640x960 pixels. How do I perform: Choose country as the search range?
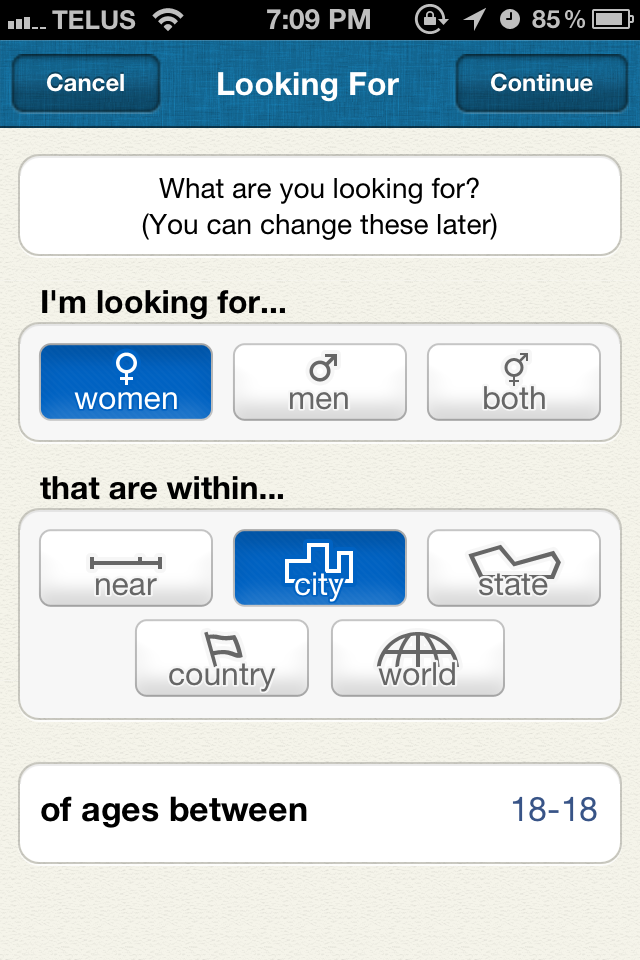coord(222,658)
